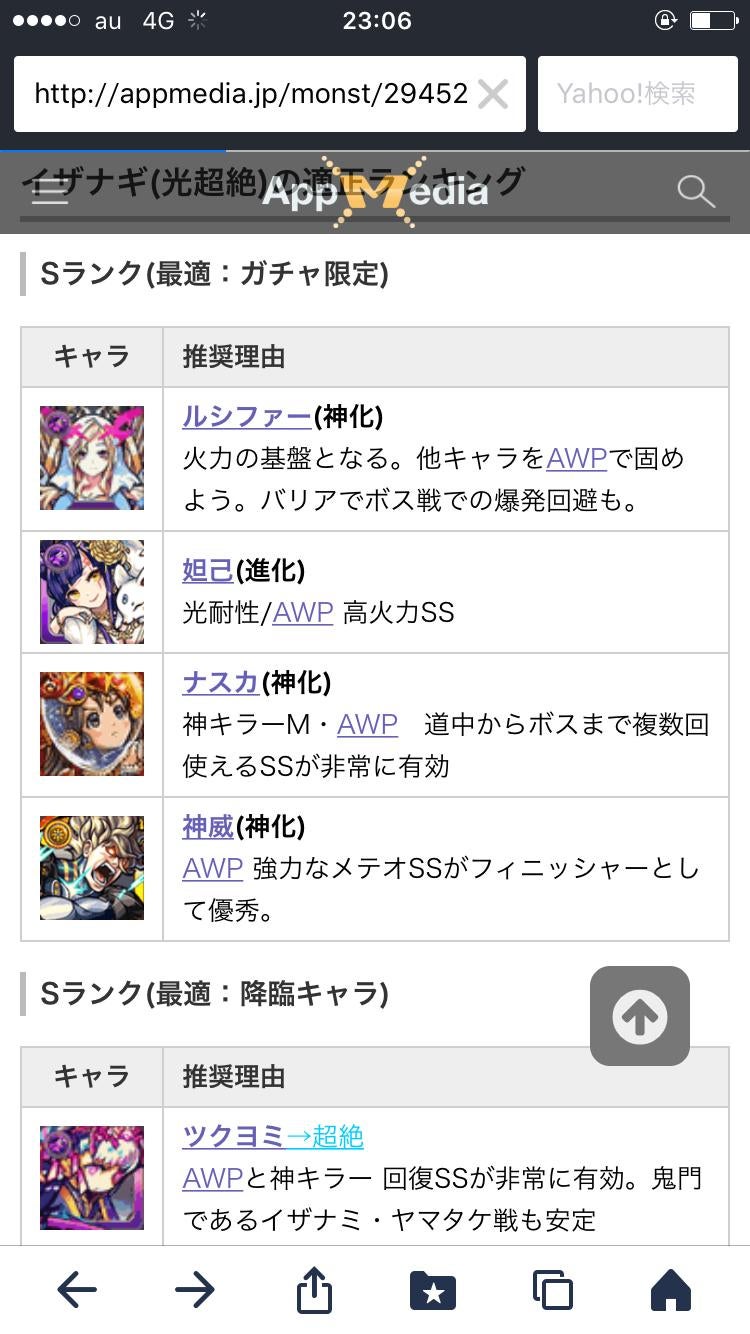
Task: Tap the Yahoo!検索 search field
Action: (x=637, y=94)
